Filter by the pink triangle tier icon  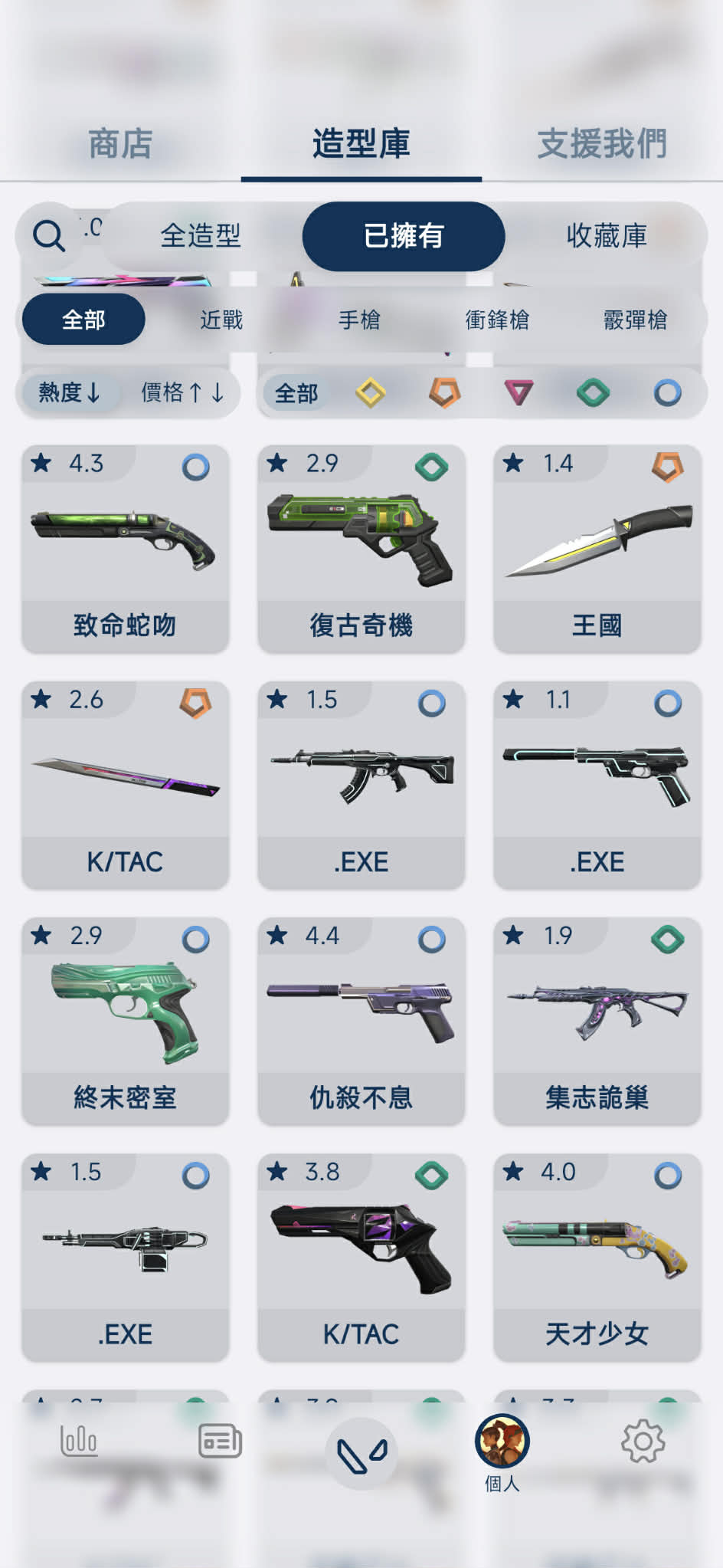coord(519,393)
